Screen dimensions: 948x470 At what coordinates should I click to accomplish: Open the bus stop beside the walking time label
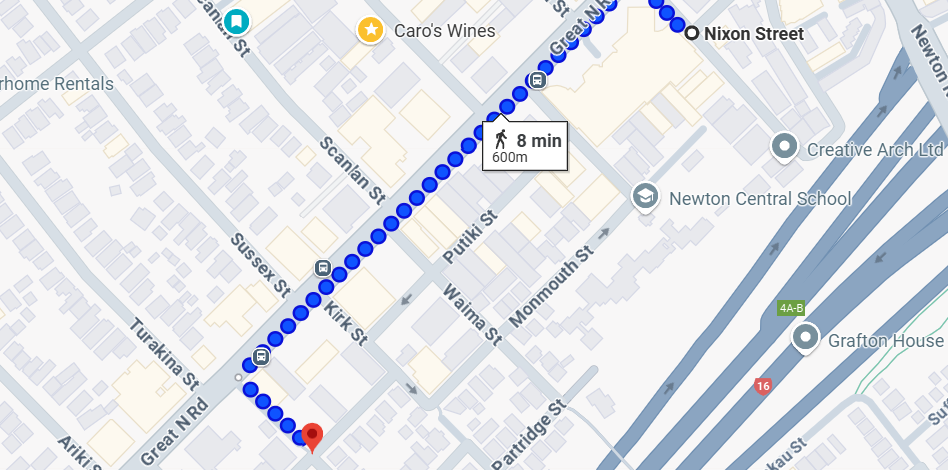tap(538, 81)
